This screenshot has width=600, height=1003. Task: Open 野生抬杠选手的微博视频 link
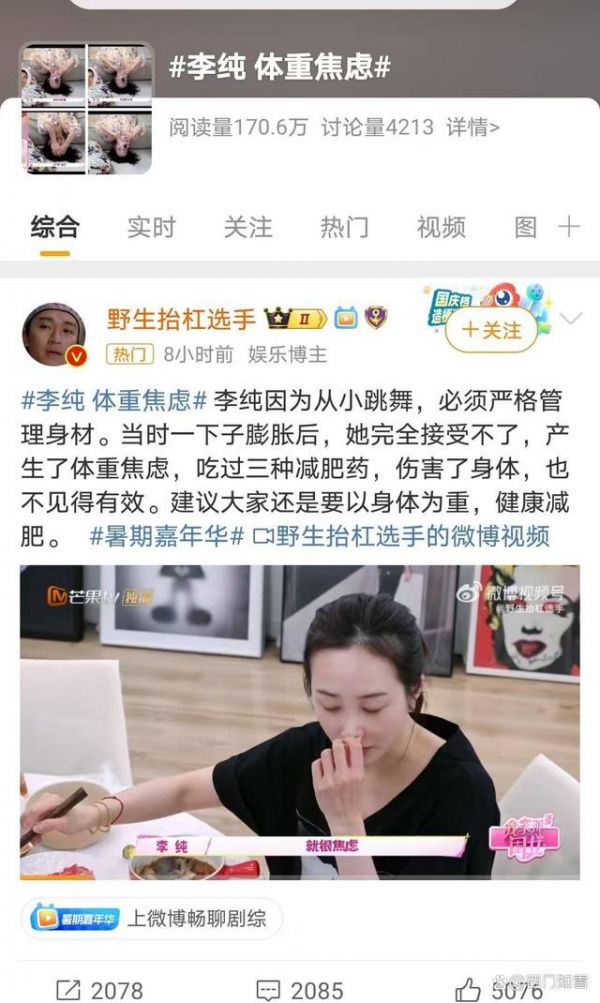pos(402,536)
